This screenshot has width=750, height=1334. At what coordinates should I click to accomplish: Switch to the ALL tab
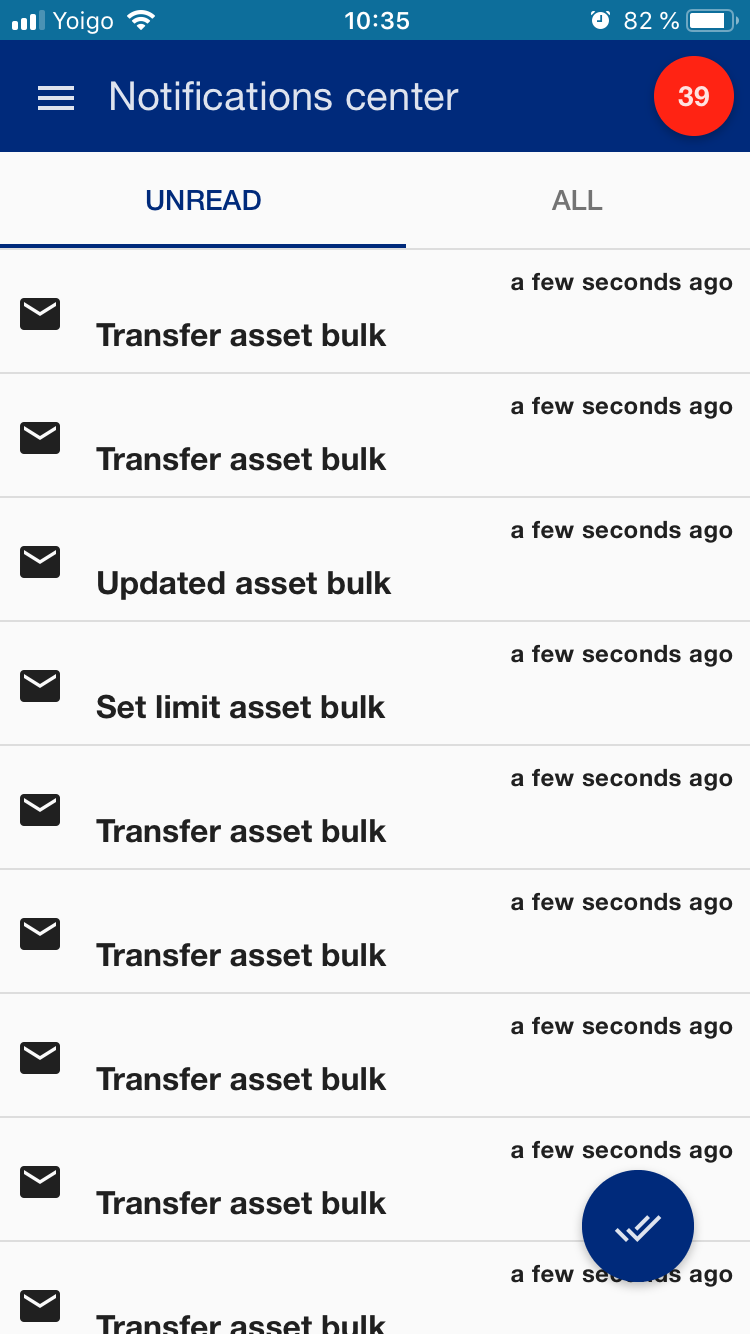(x=577, y=200)
